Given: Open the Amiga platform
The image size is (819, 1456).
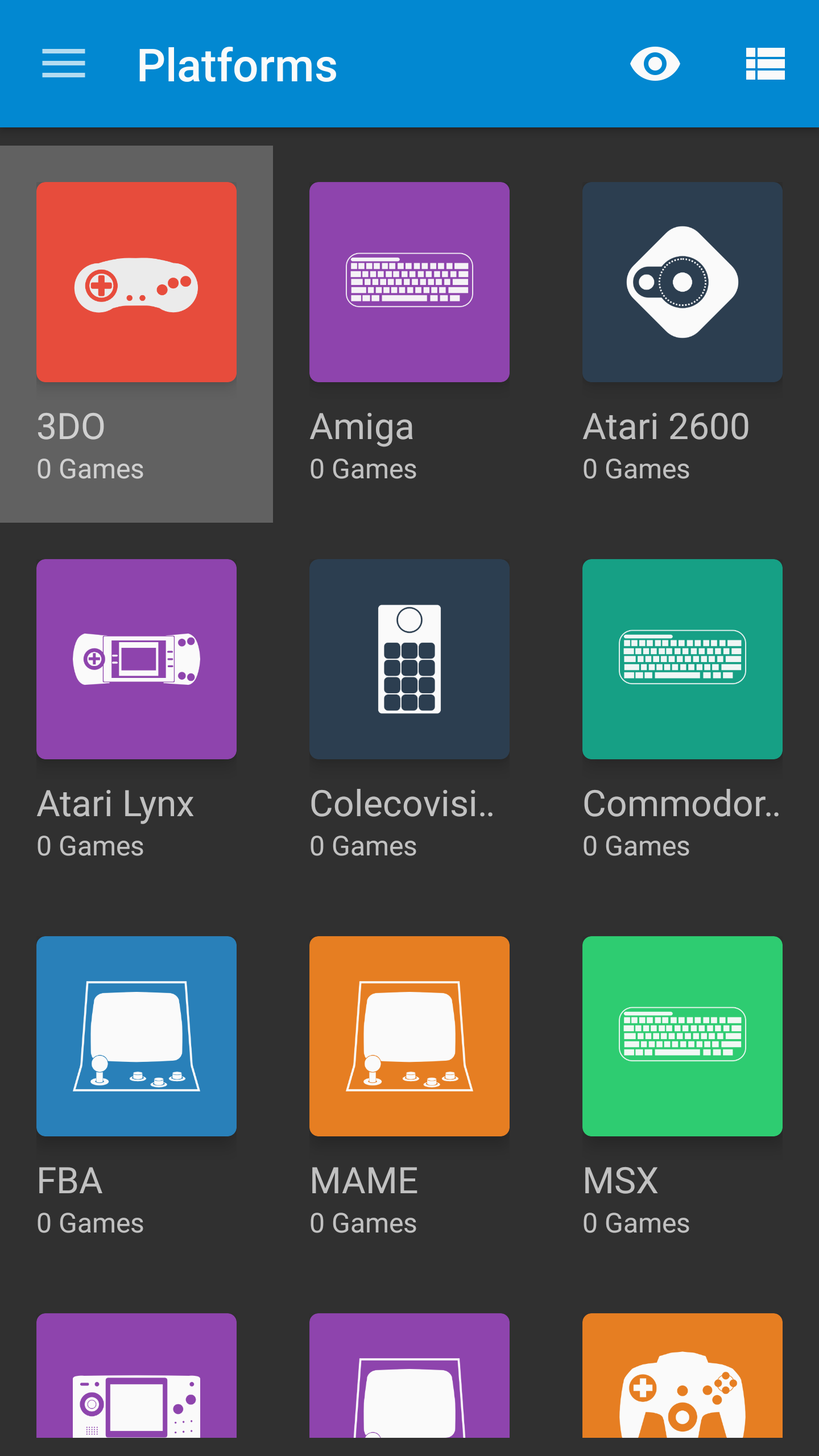Looking at the screenshot, I should point(409,282).
